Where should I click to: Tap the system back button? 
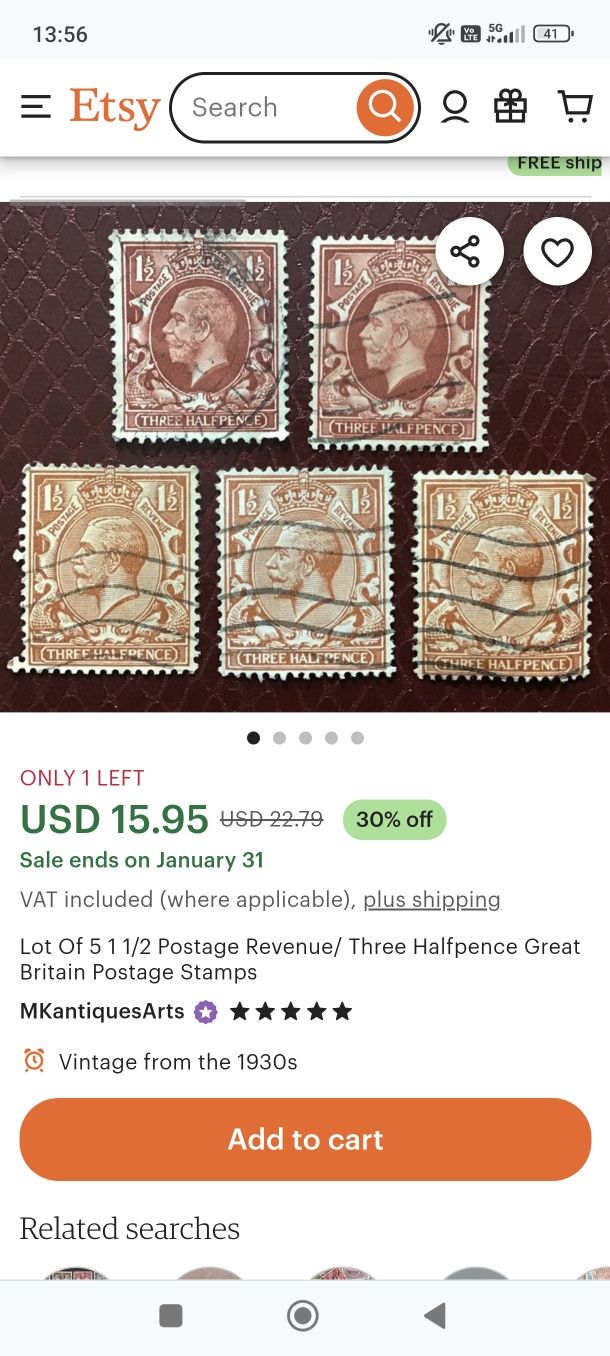click(435, 1315)
